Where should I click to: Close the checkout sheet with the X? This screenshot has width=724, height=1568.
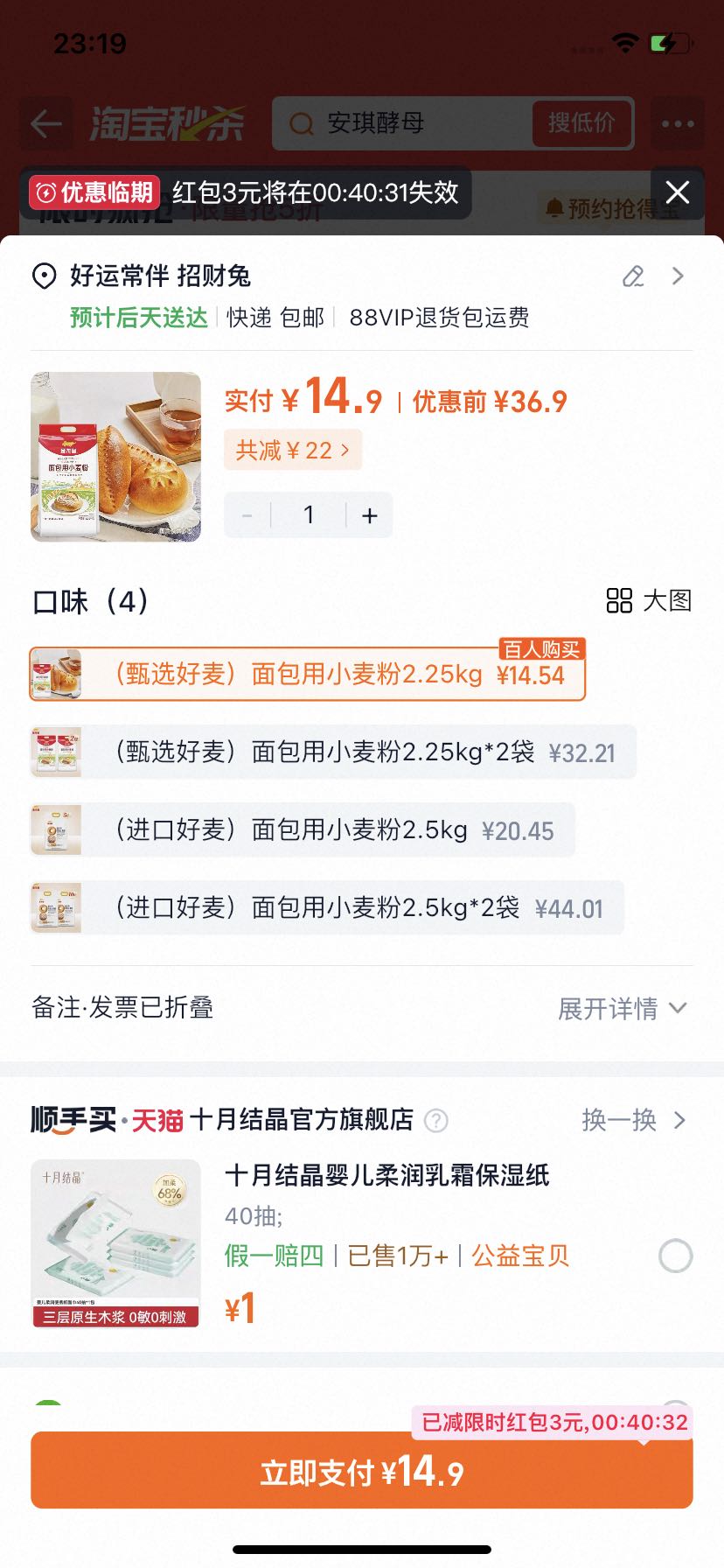(x=678, y=192)
